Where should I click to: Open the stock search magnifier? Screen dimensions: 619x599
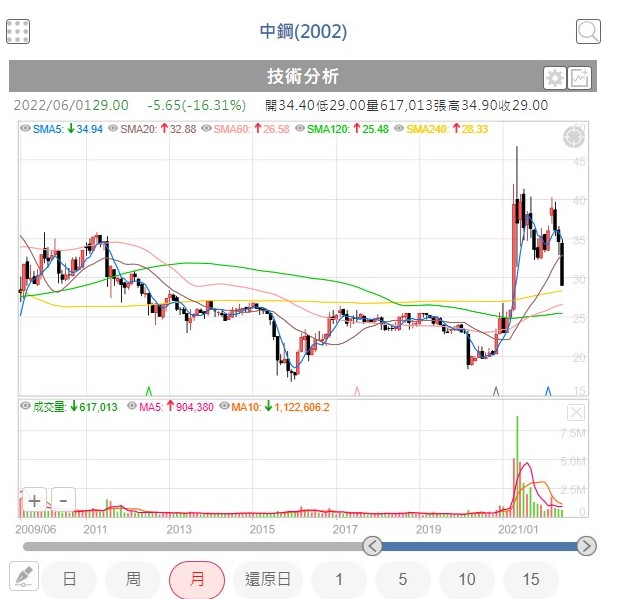pyautogui.click(x=588, y=31)
